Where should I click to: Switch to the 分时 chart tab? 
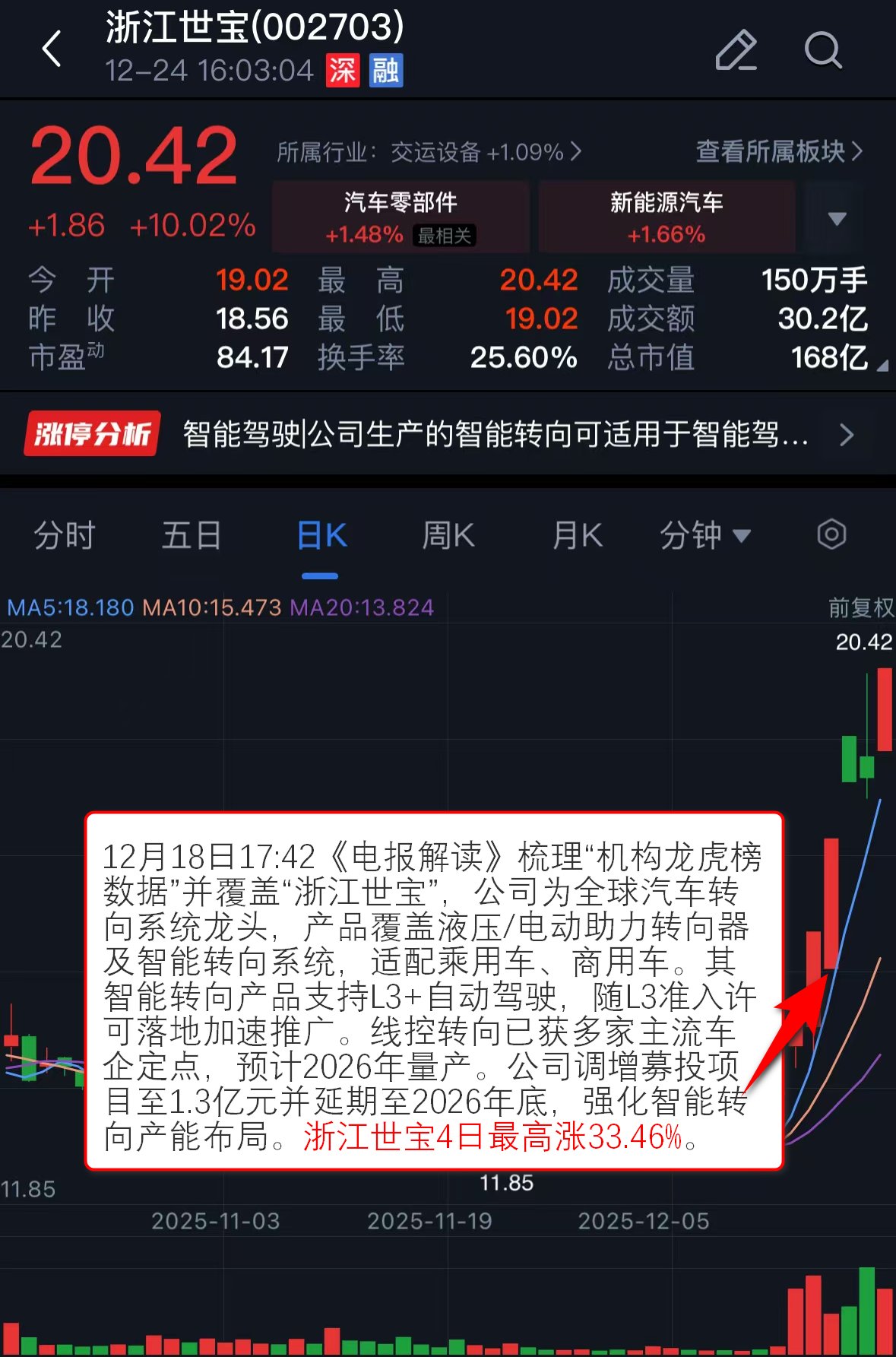pyautogui.click(x=64, y=535)
